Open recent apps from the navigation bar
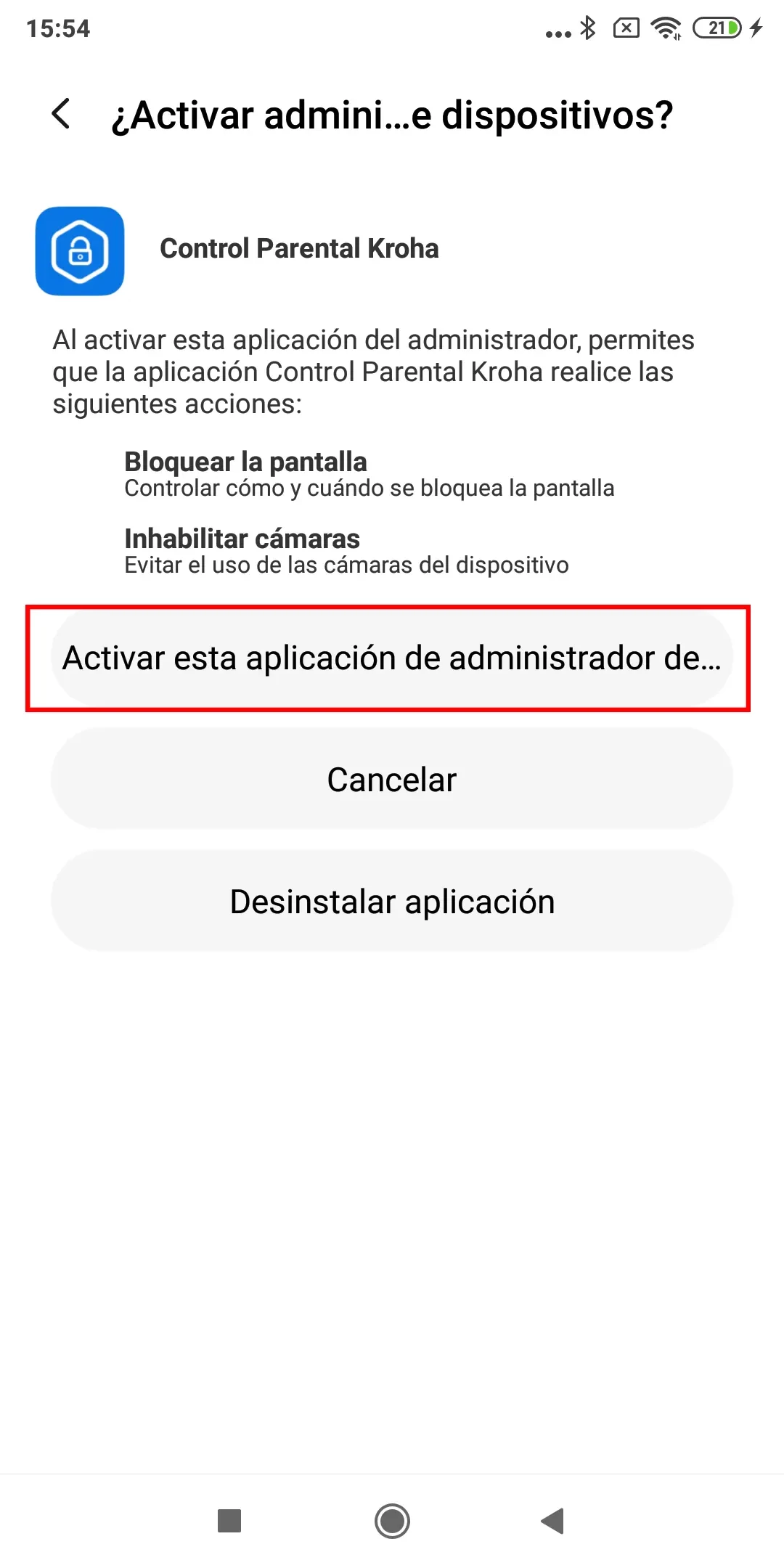Image resolution: width=784 pixels, height=1568 pixels. pyautogui.click(x=229, y=1520)
